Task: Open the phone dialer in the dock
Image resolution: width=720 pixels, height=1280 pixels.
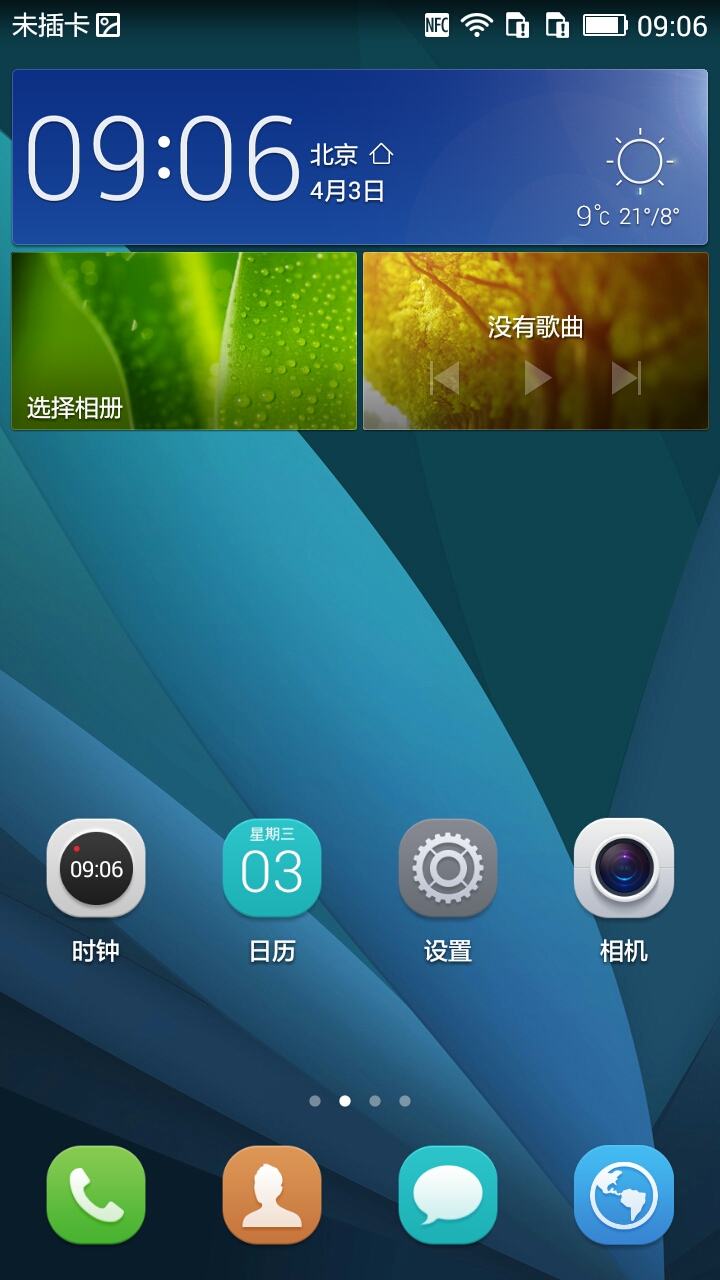Action: pos(96,1195)
